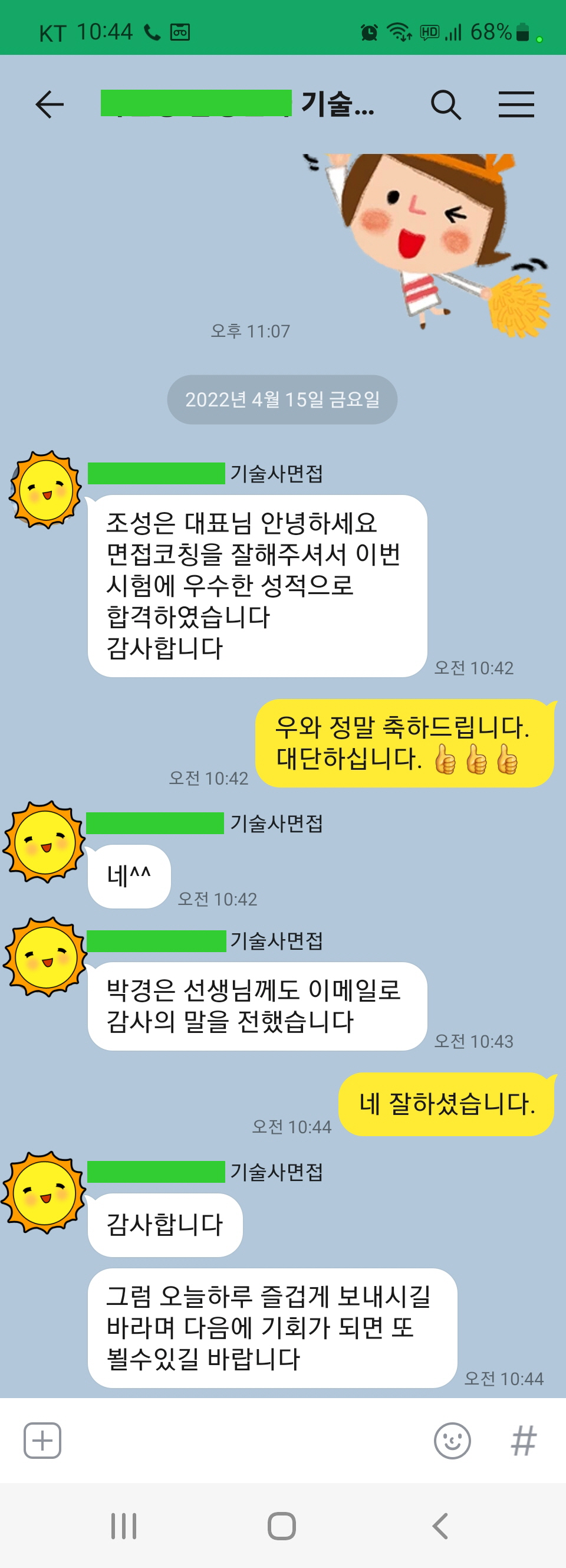Open the plus attachment button
The image size is (566, 1568).
click(x=42, y=1440)
